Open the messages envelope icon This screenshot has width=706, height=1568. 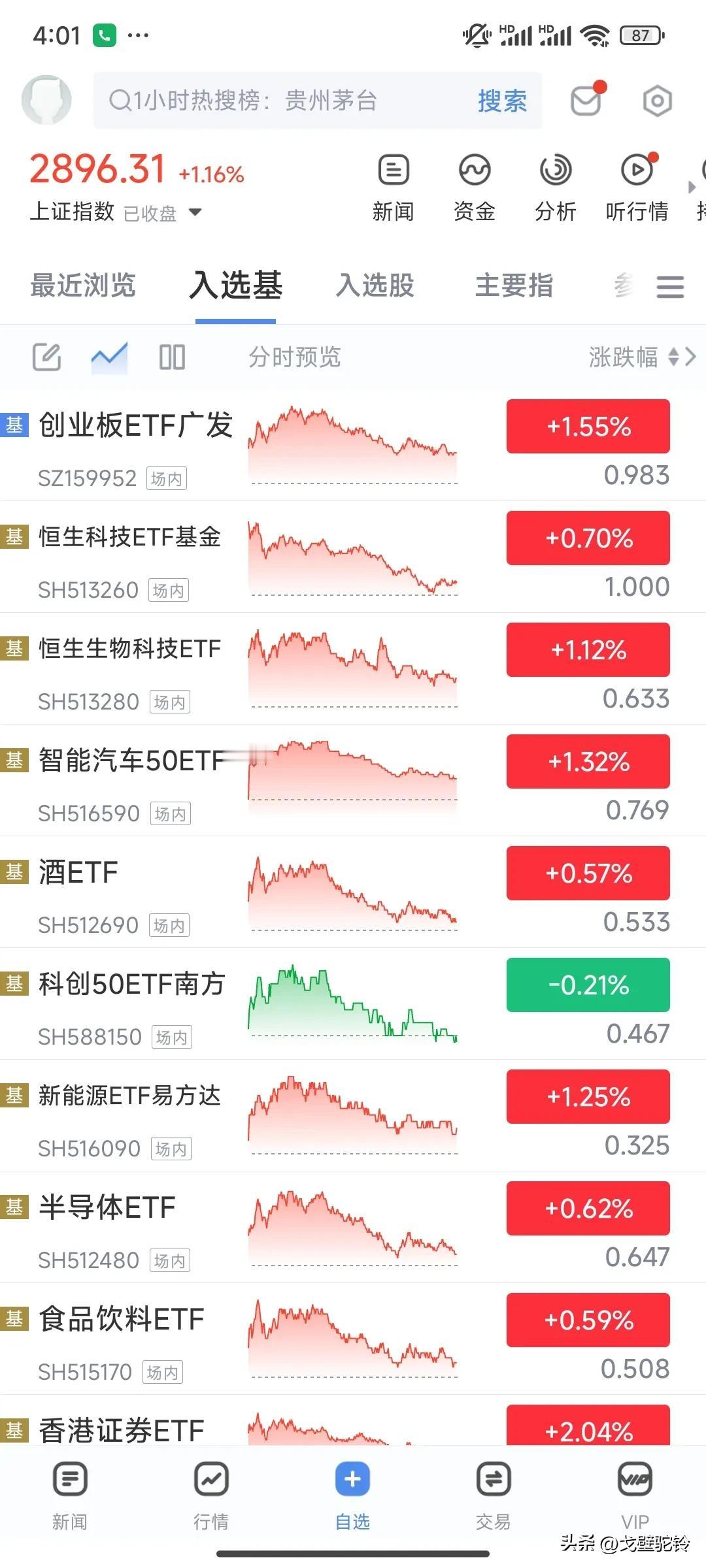586,100
